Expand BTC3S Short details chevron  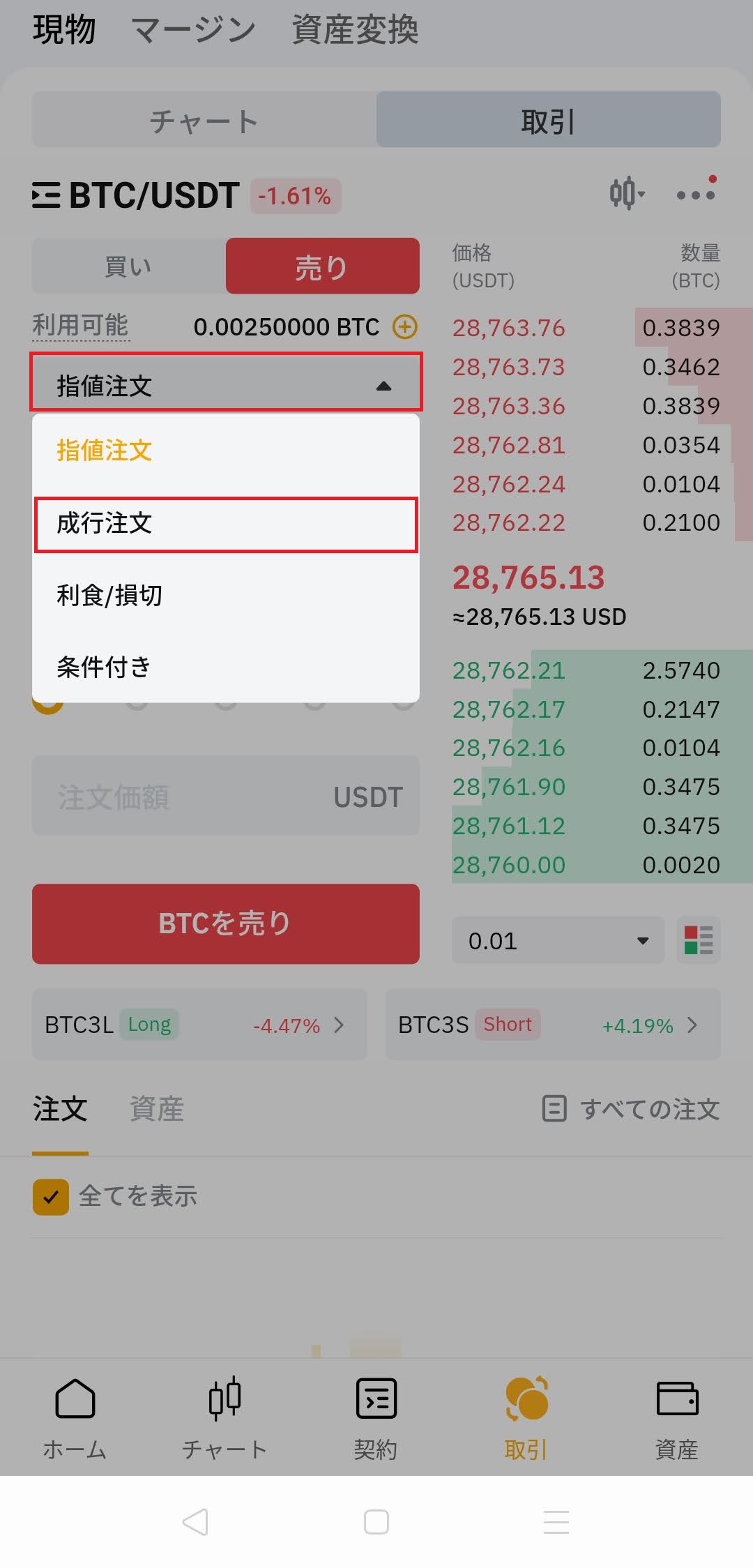pyautogui.click(x=693, y=1025)
